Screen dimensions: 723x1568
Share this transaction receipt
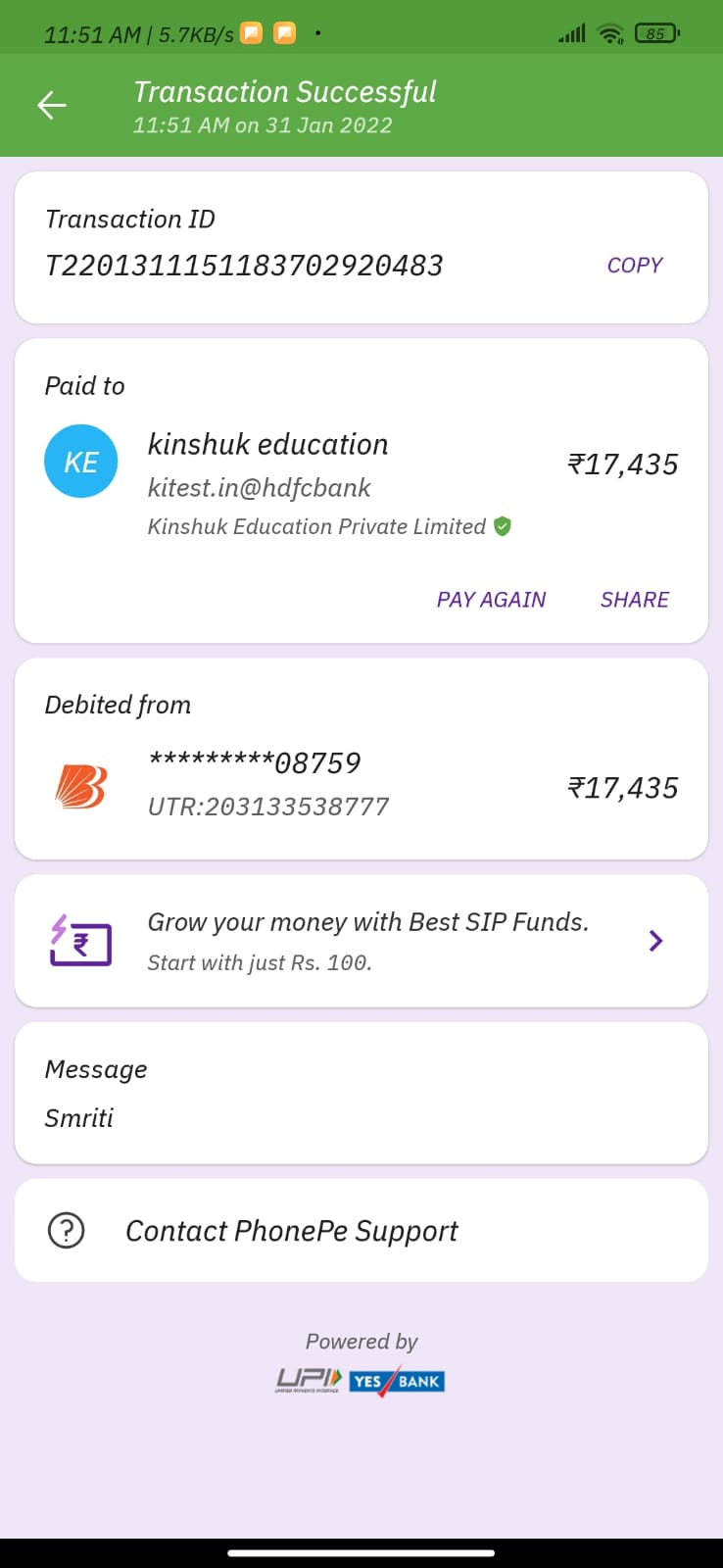pyautogui.click(x=634, y=600)
